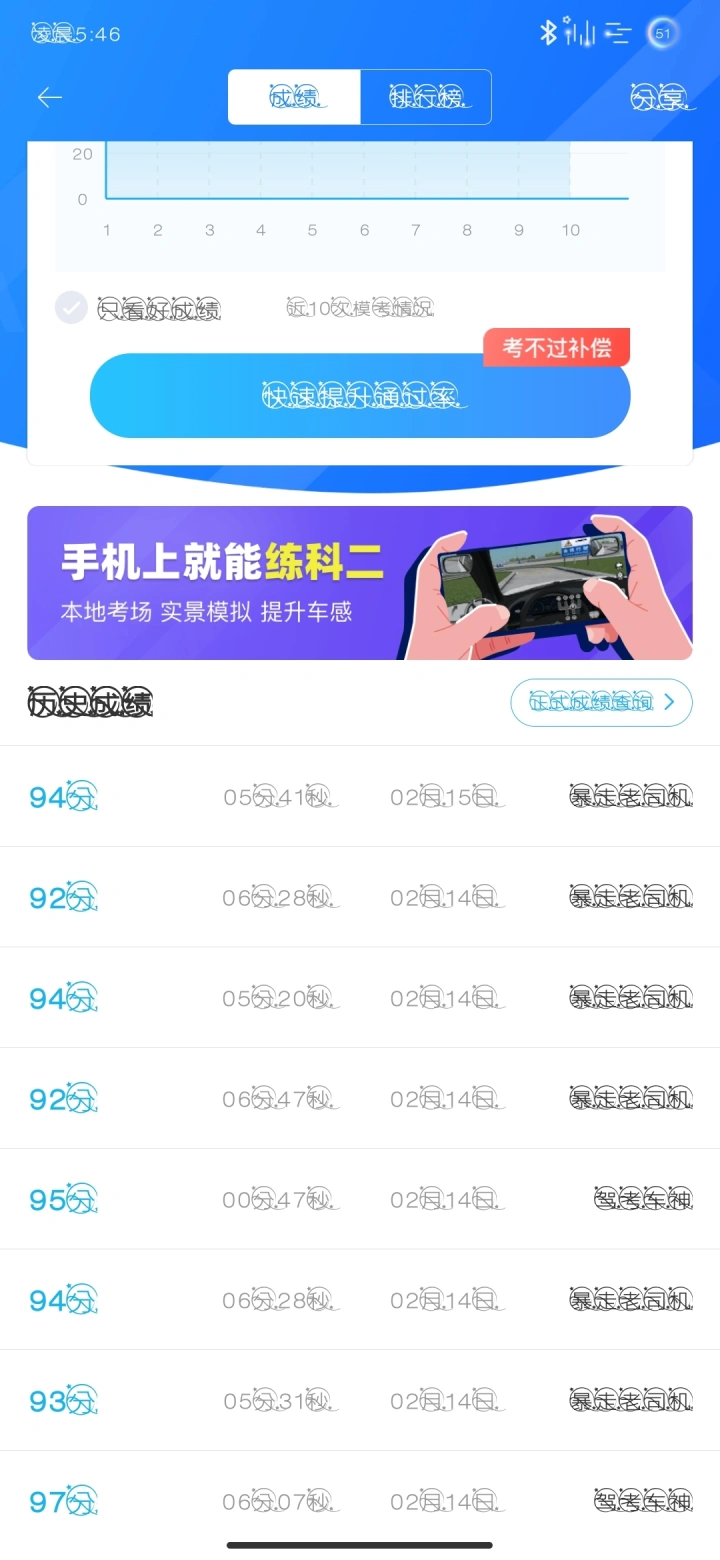The image size is (720, 1560).
Task: Open the 95分 record timed 00分47秒
Action: point(360,1199)
